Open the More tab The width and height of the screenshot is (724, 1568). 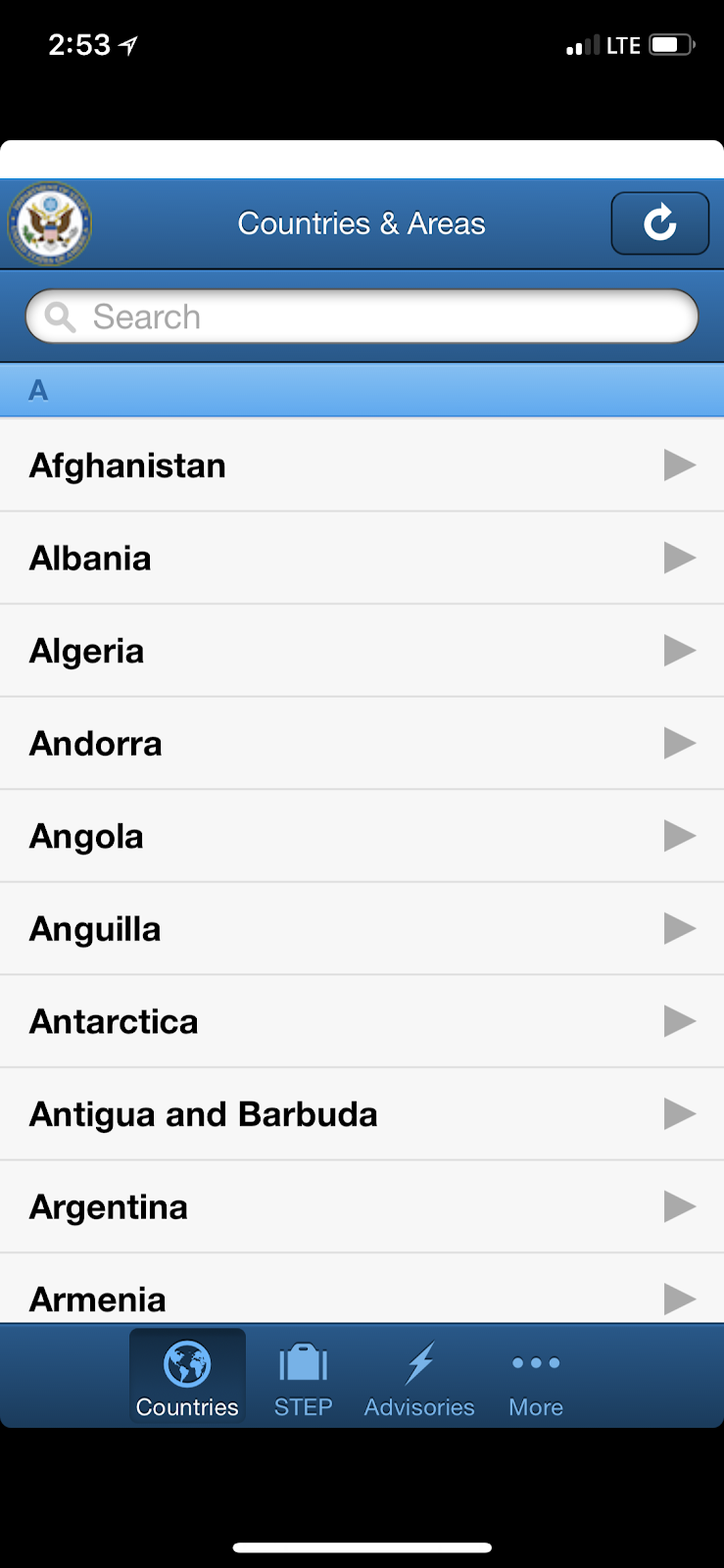coord(536,1378)
